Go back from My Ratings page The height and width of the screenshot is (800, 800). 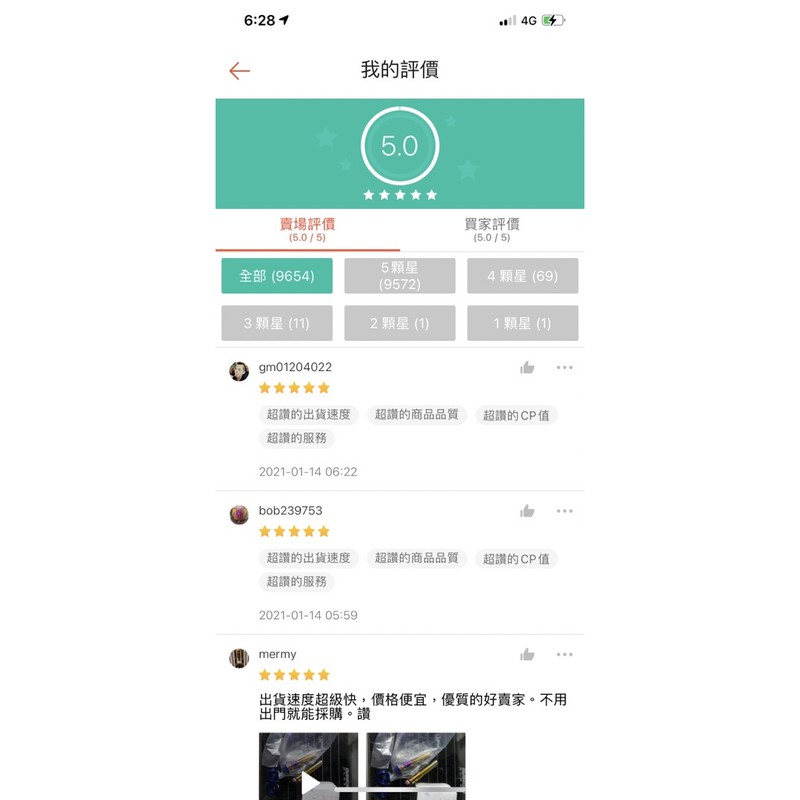point(239,71)
